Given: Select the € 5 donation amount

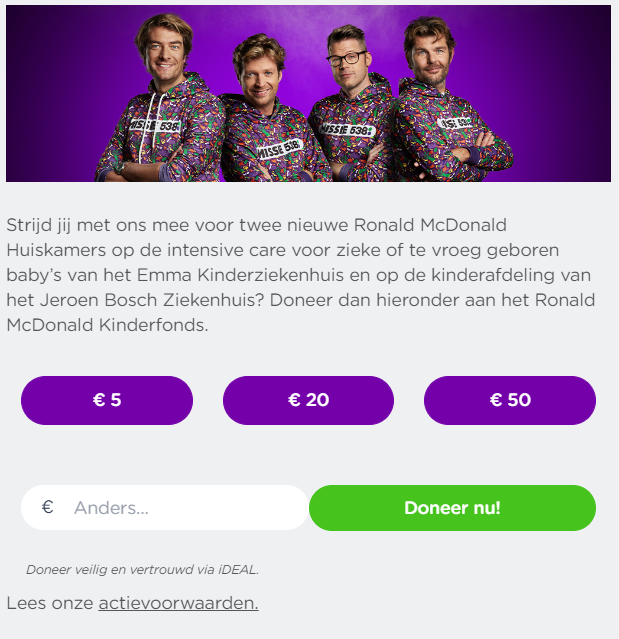Looking at the screenshot, I should tap(107, 400).
